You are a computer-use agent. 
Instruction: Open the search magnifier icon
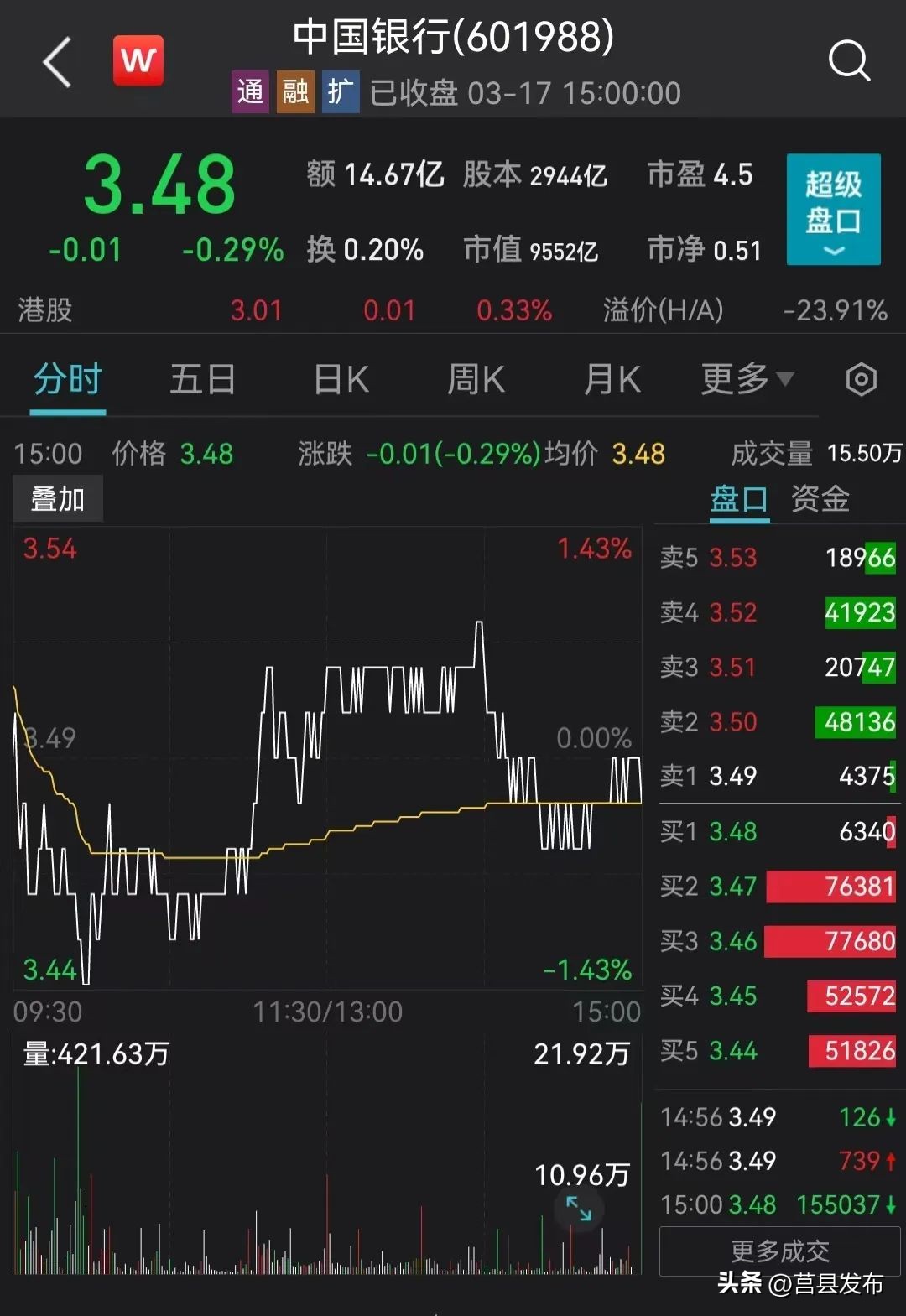point(850,60)
